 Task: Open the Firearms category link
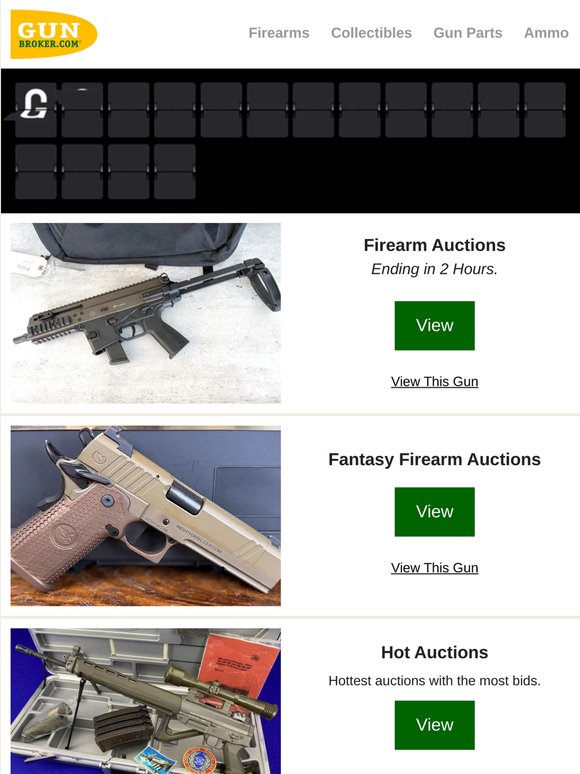tap(279, 33)
